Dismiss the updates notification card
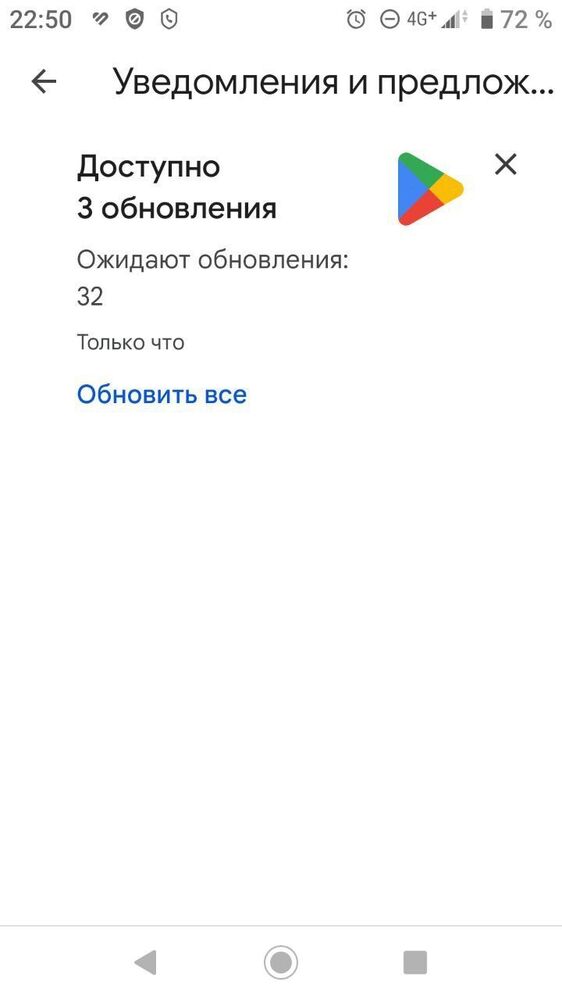The width and height of the screenshot is (562, 1000). tap(505, 165)
